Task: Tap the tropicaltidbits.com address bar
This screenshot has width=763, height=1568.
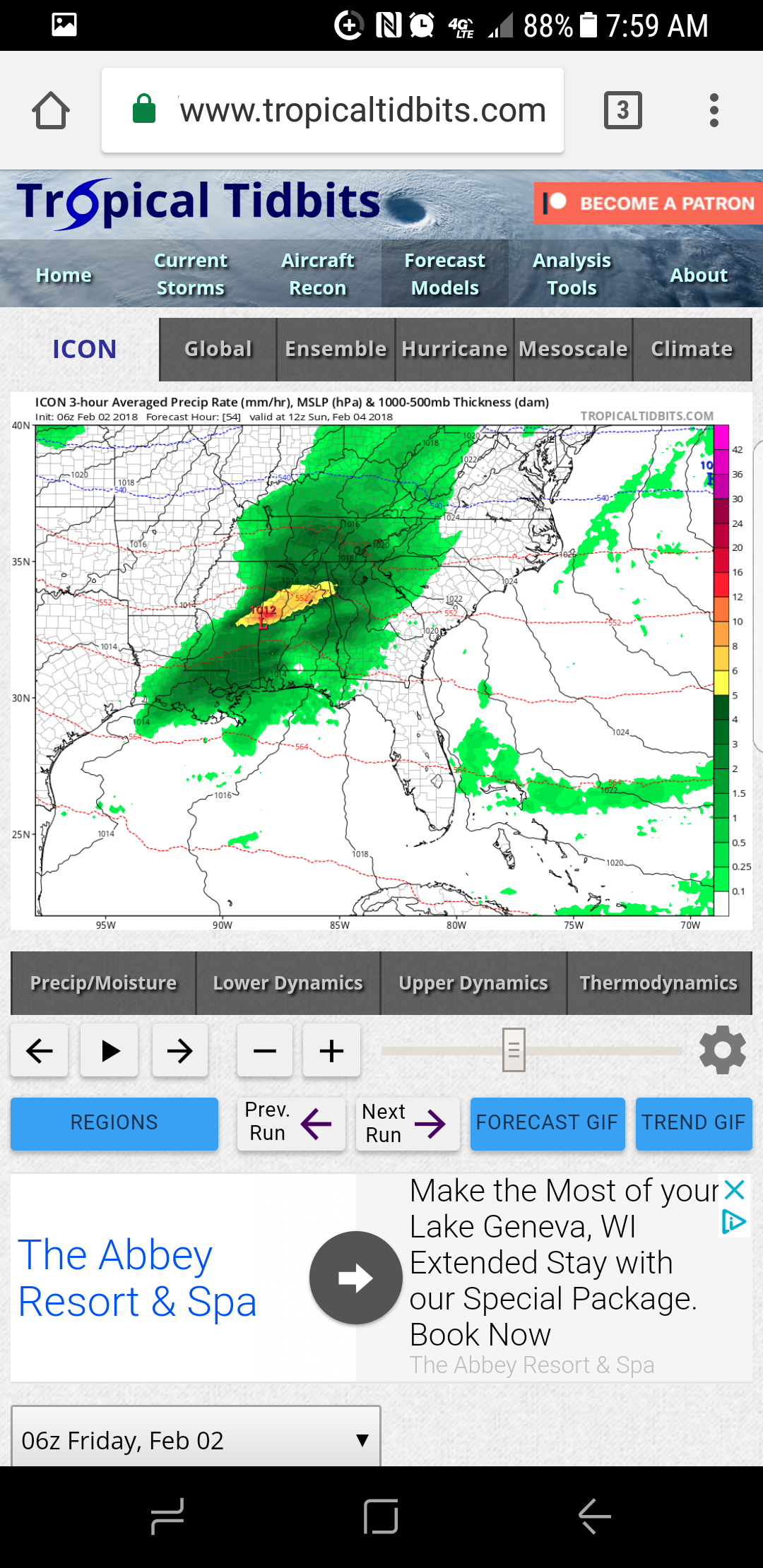Action: click(x=333, y=110)
